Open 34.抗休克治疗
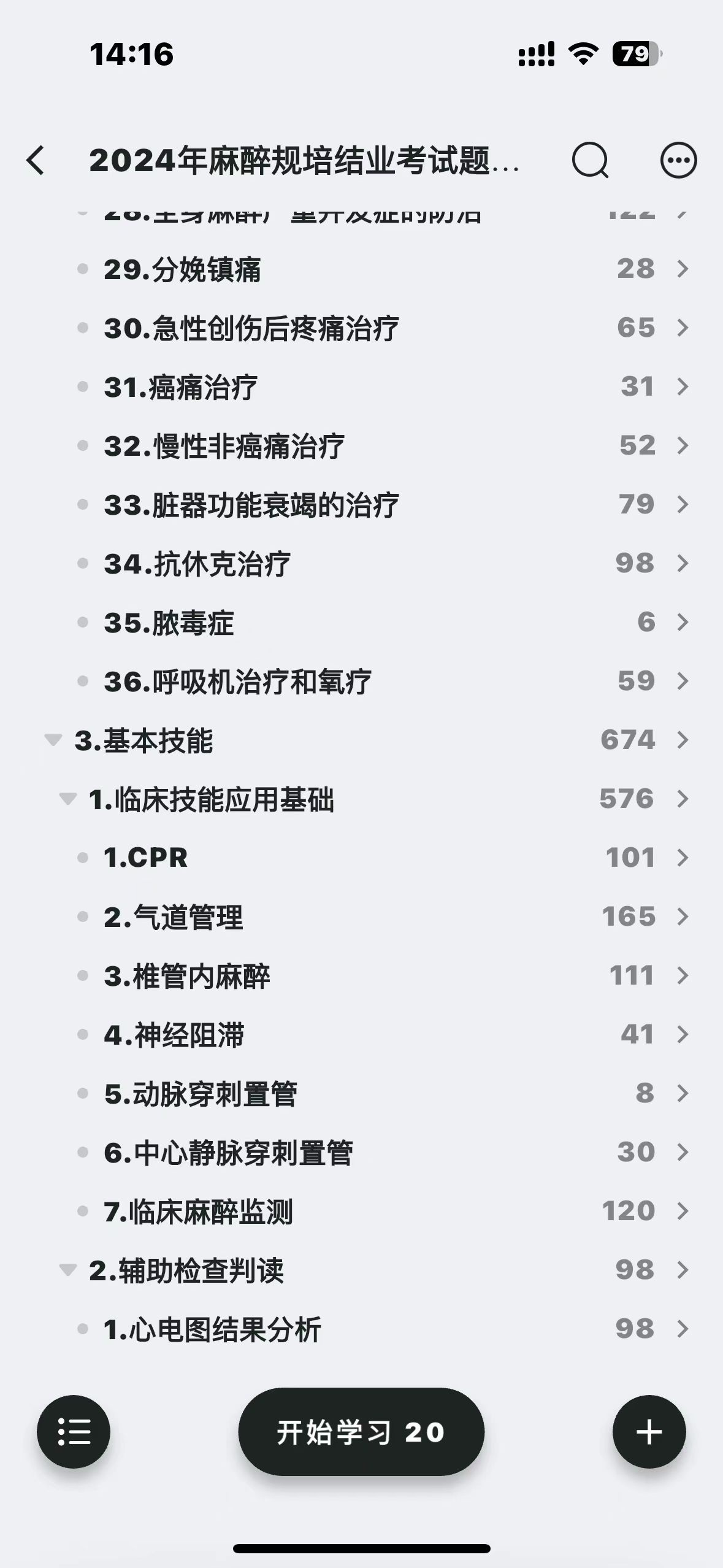The width and height of the screenshot is (723, 1568). coord(362,563)
